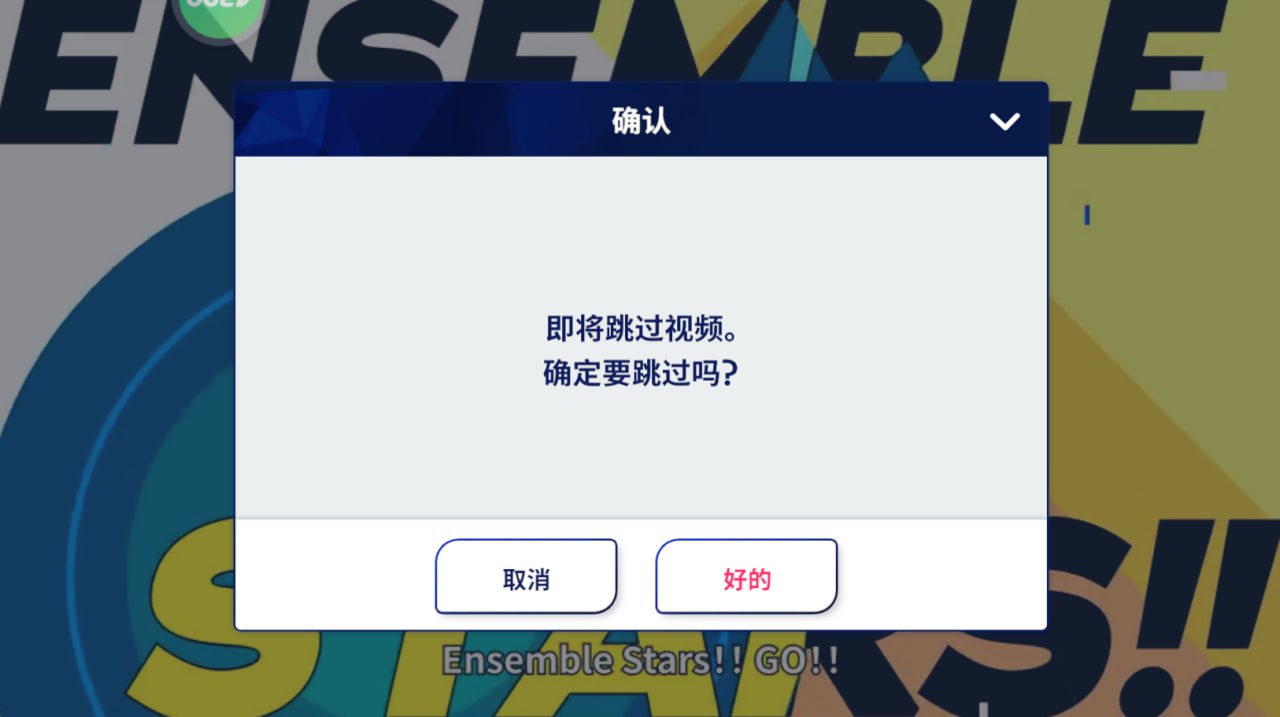Tap 取消 to cancel skipping the video

point(526,577)
